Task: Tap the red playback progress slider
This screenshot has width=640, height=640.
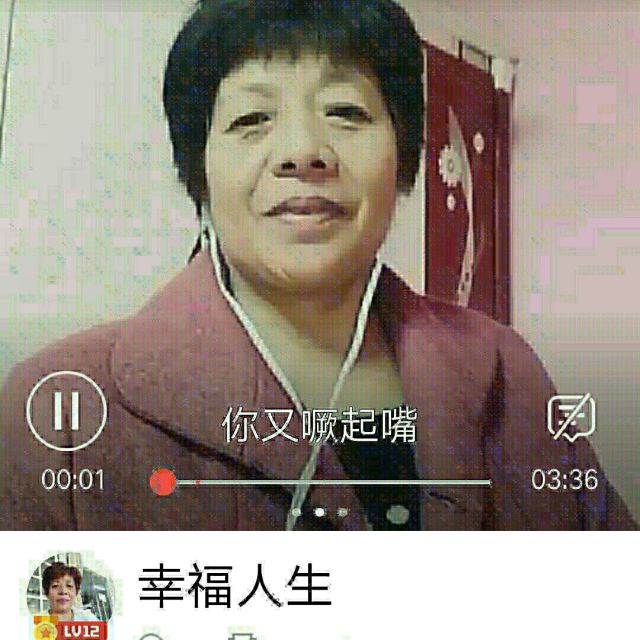Action: (x=163, y=482)
